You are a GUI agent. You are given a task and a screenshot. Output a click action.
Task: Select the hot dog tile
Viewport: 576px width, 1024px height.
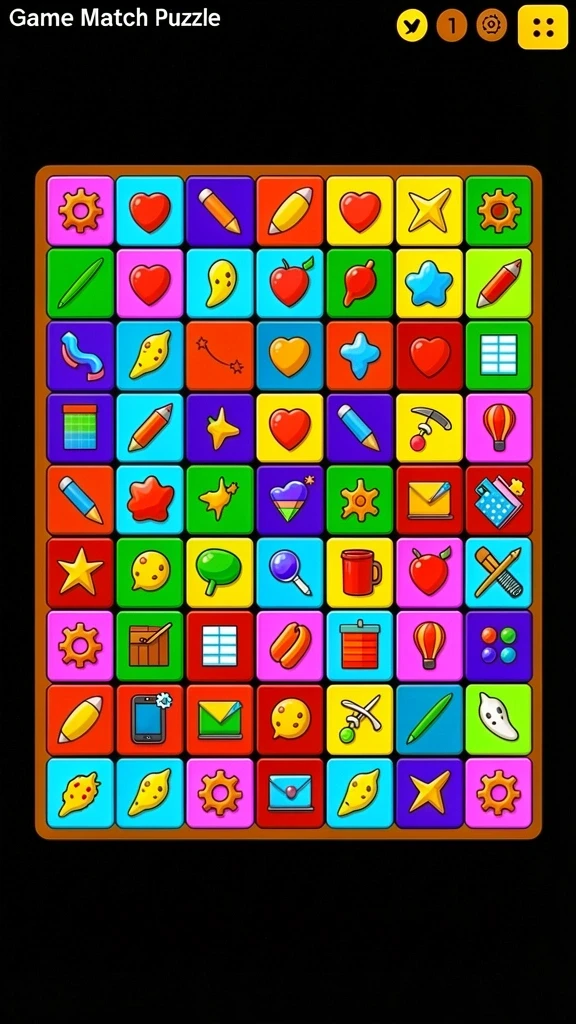pyautogui.click(x=290, y=646)
